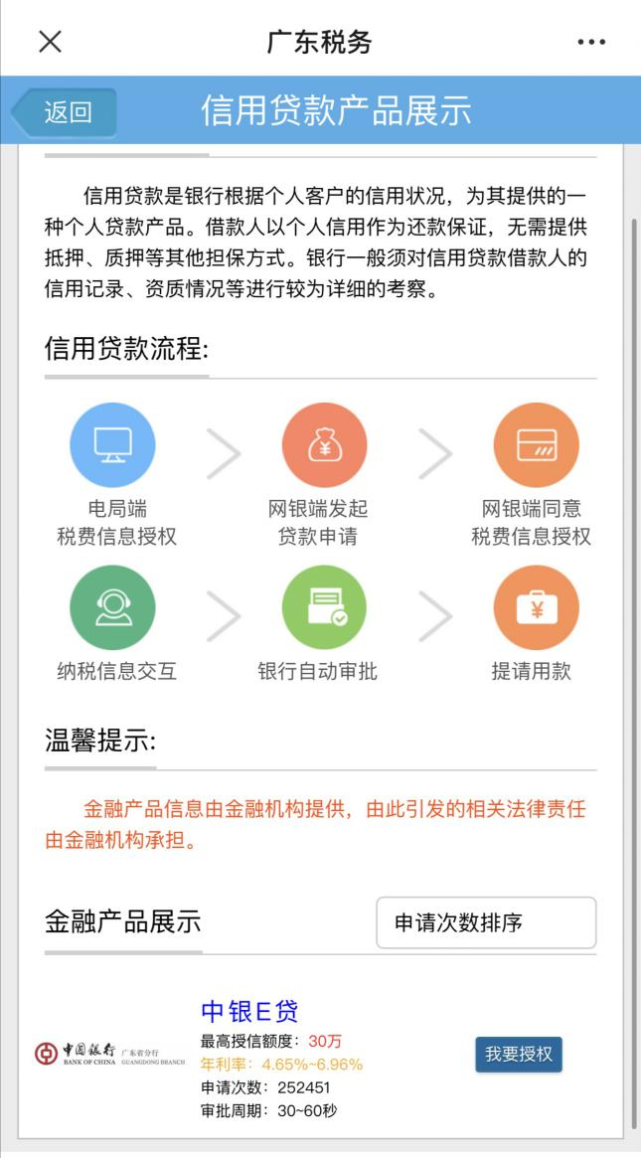Open the three-dot overflow menu
This screenshot has height=1158, width=641.
pyautogui.click(x=591, y=42)
